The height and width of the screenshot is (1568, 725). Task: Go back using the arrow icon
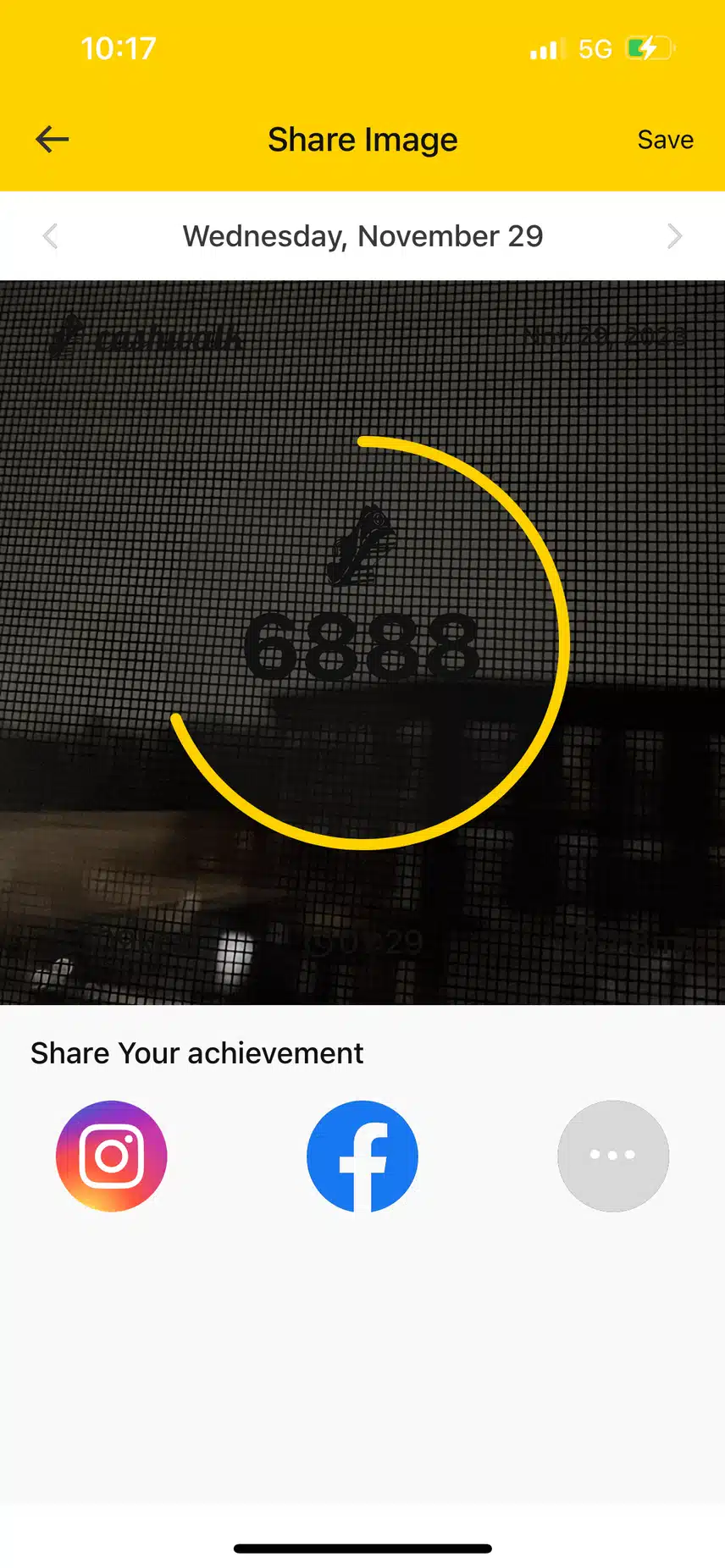point(52,140)
